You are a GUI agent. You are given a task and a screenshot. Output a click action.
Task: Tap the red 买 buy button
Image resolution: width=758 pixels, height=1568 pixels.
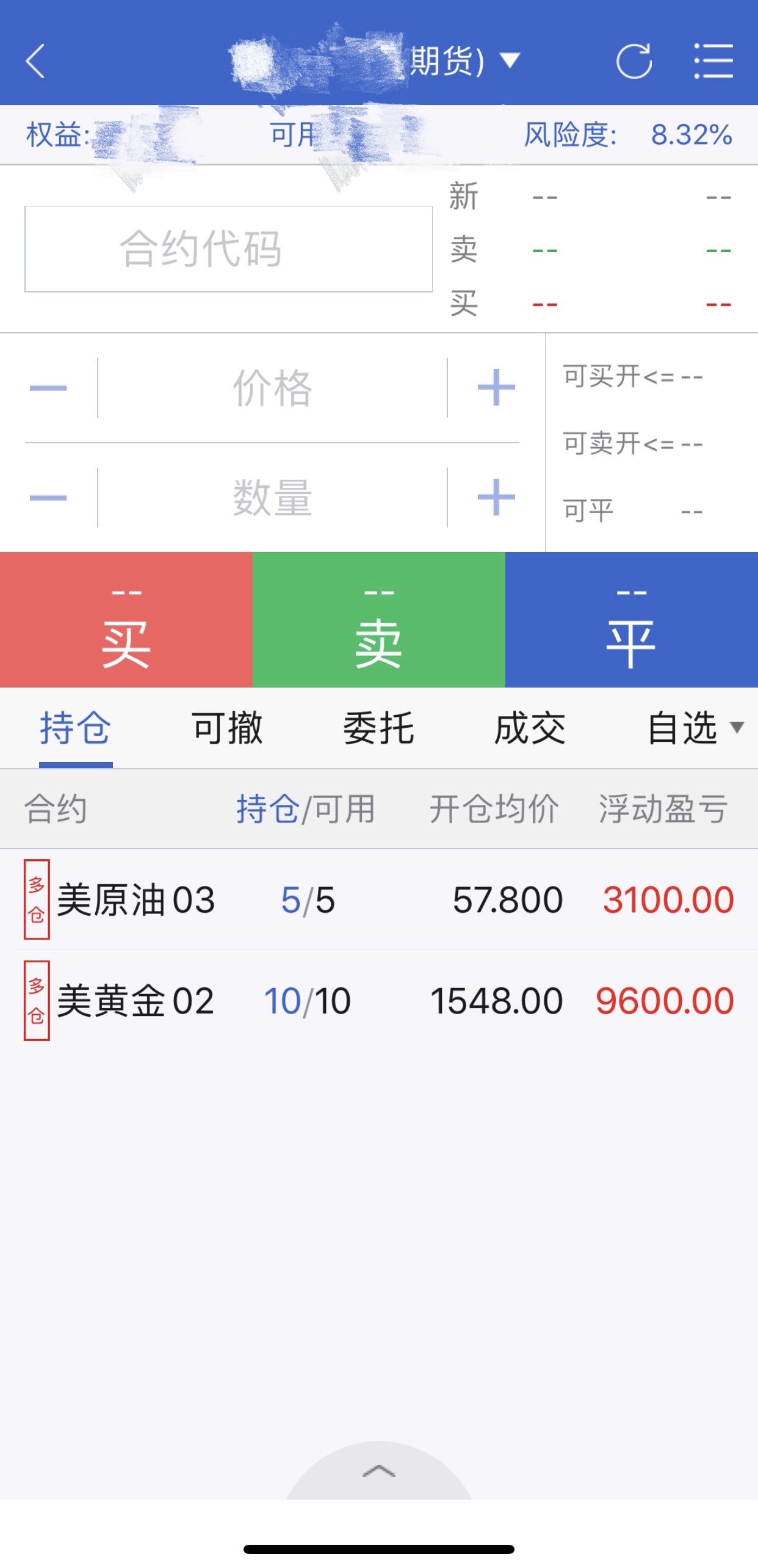coord(126,620)
